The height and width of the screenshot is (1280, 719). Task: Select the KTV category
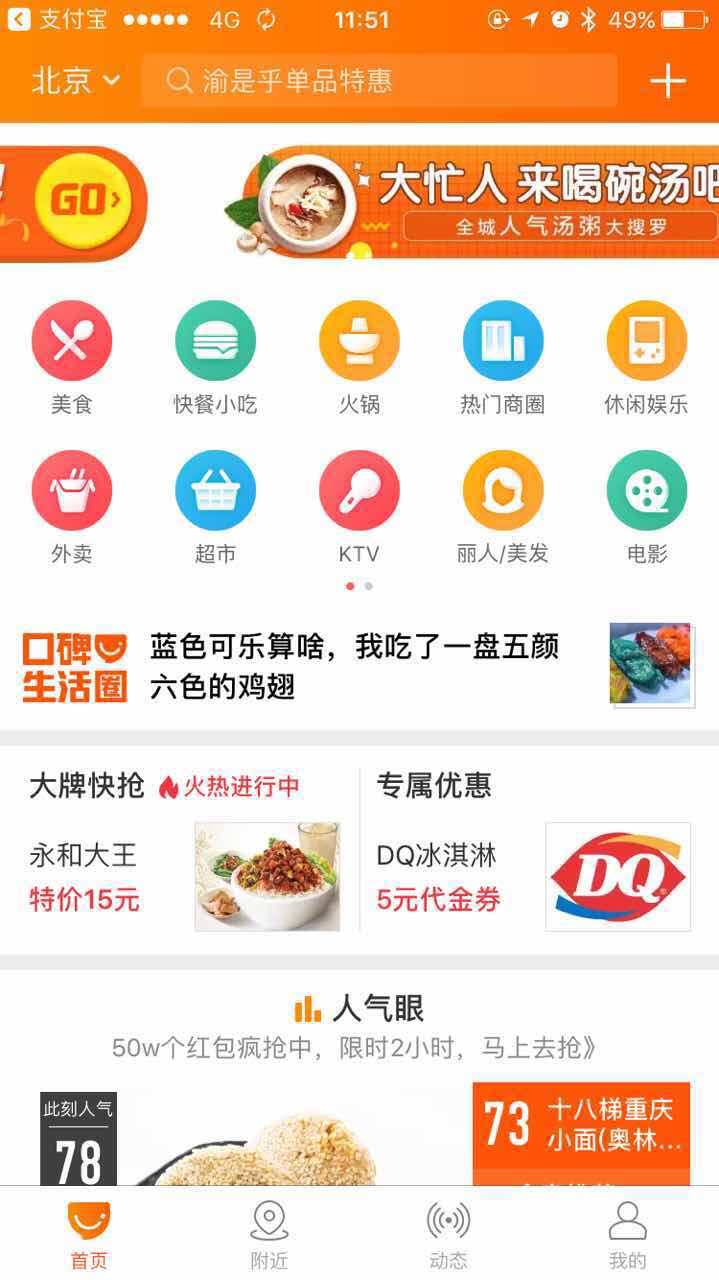(359, 507)
